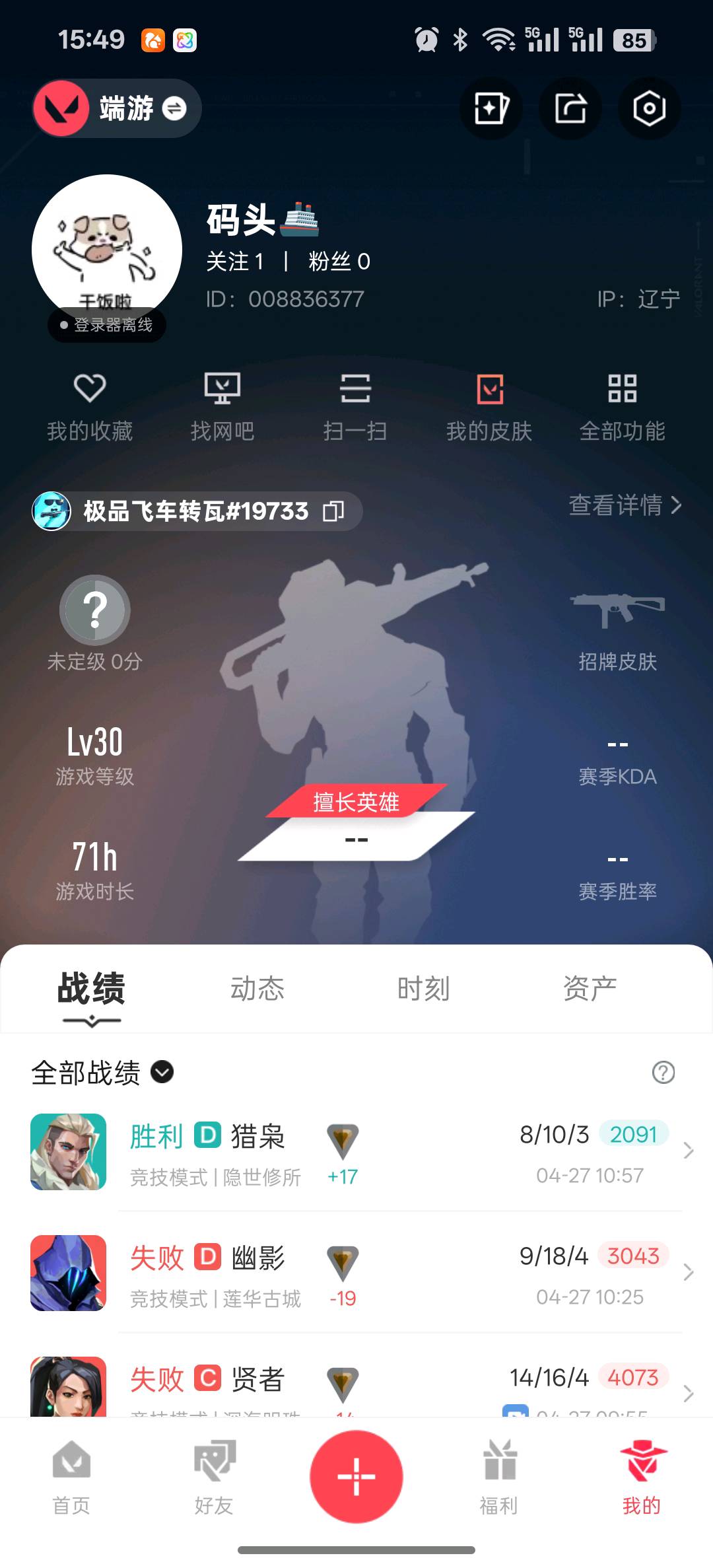Switch to the 动态 tab
The width and height of the screenshot is (713, 1568).
(257, 989)
